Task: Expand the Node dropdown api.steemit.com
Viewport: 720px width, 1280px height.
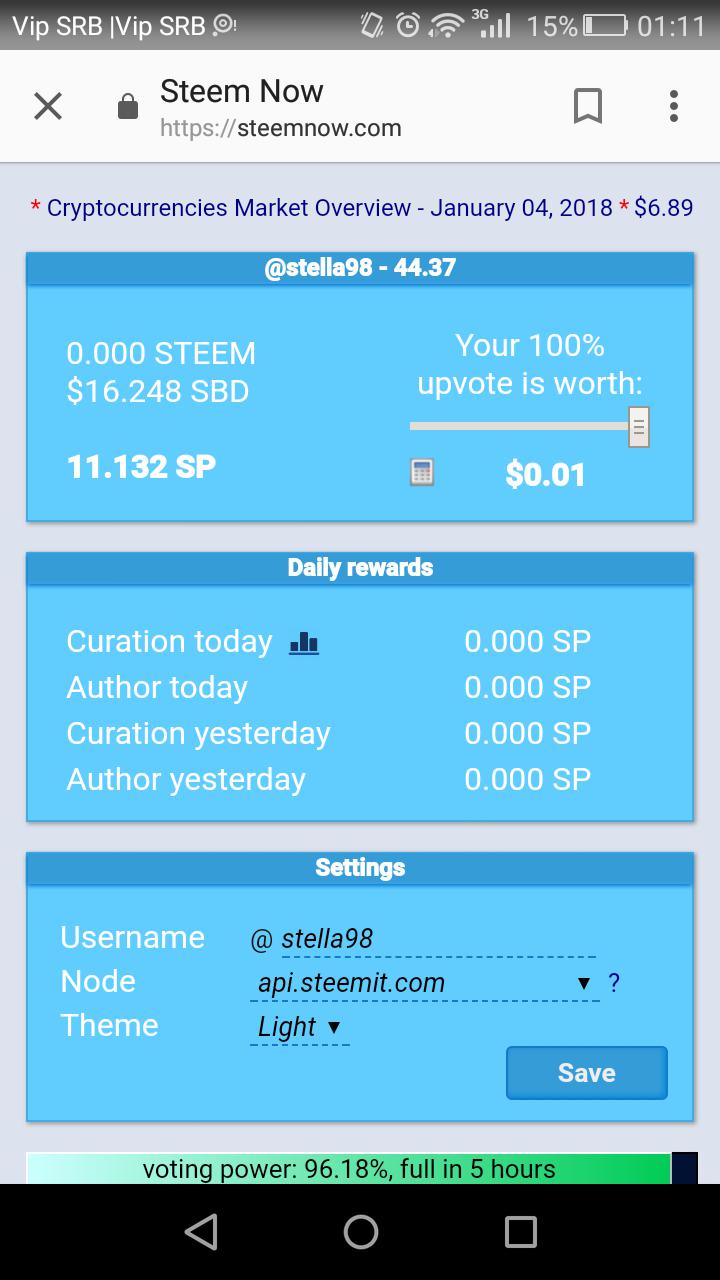Action: pyautogui.click(x=424, y=983)
